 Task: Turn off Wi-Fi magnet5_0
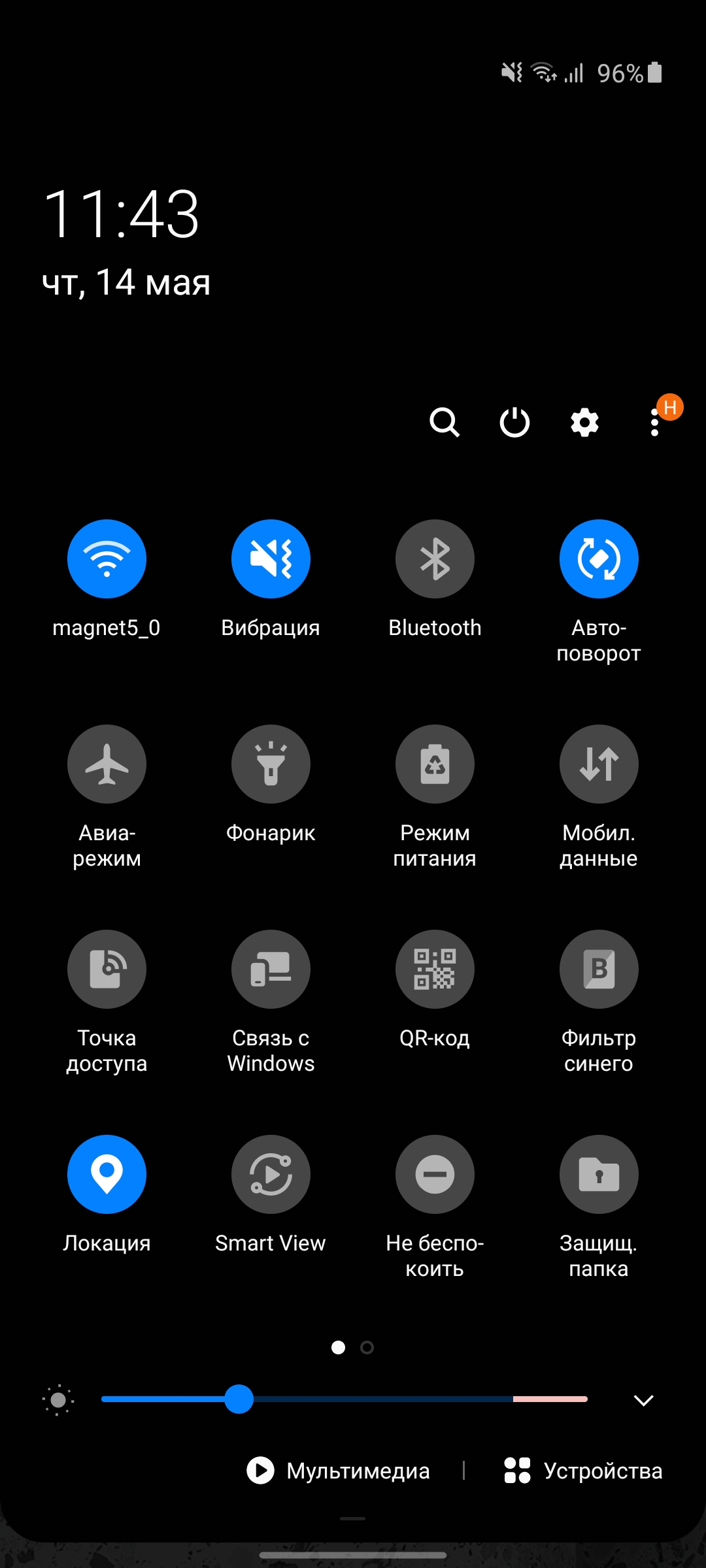point(107,559)
